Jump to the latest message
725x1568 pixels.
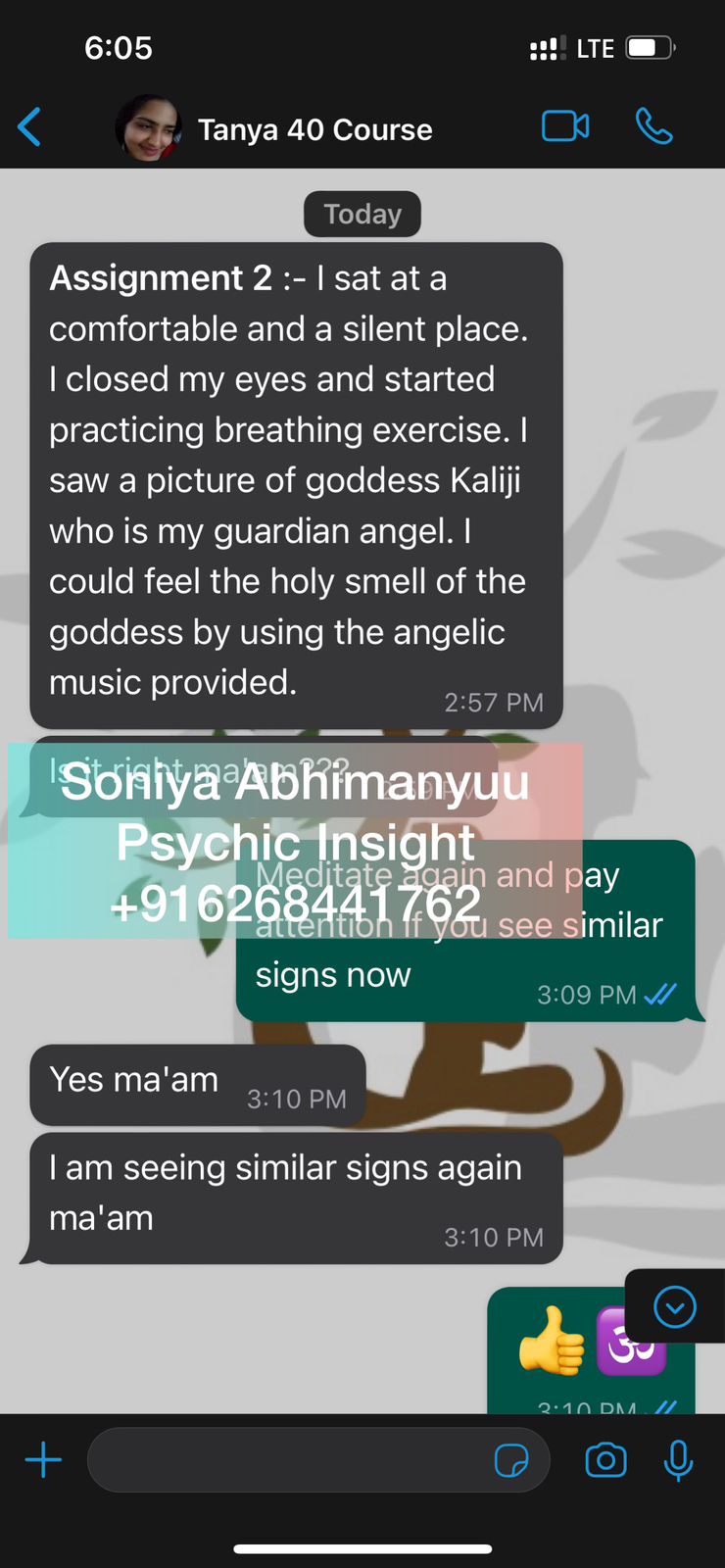(x=674, y=1306)
